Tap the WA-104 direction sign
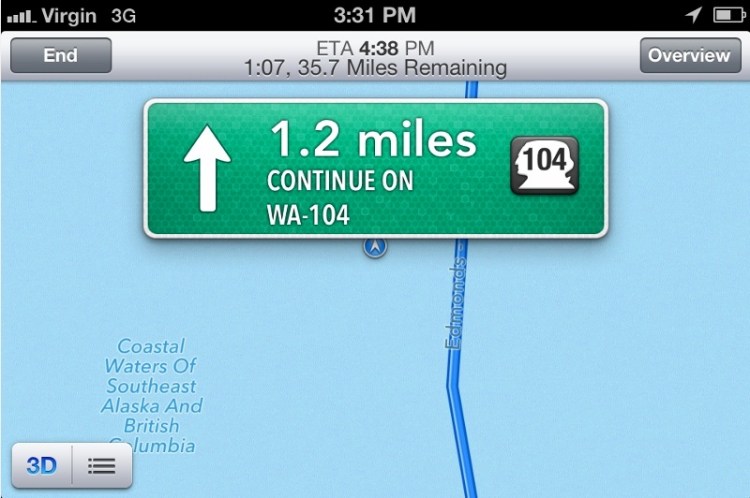 [x=375, y=168]
